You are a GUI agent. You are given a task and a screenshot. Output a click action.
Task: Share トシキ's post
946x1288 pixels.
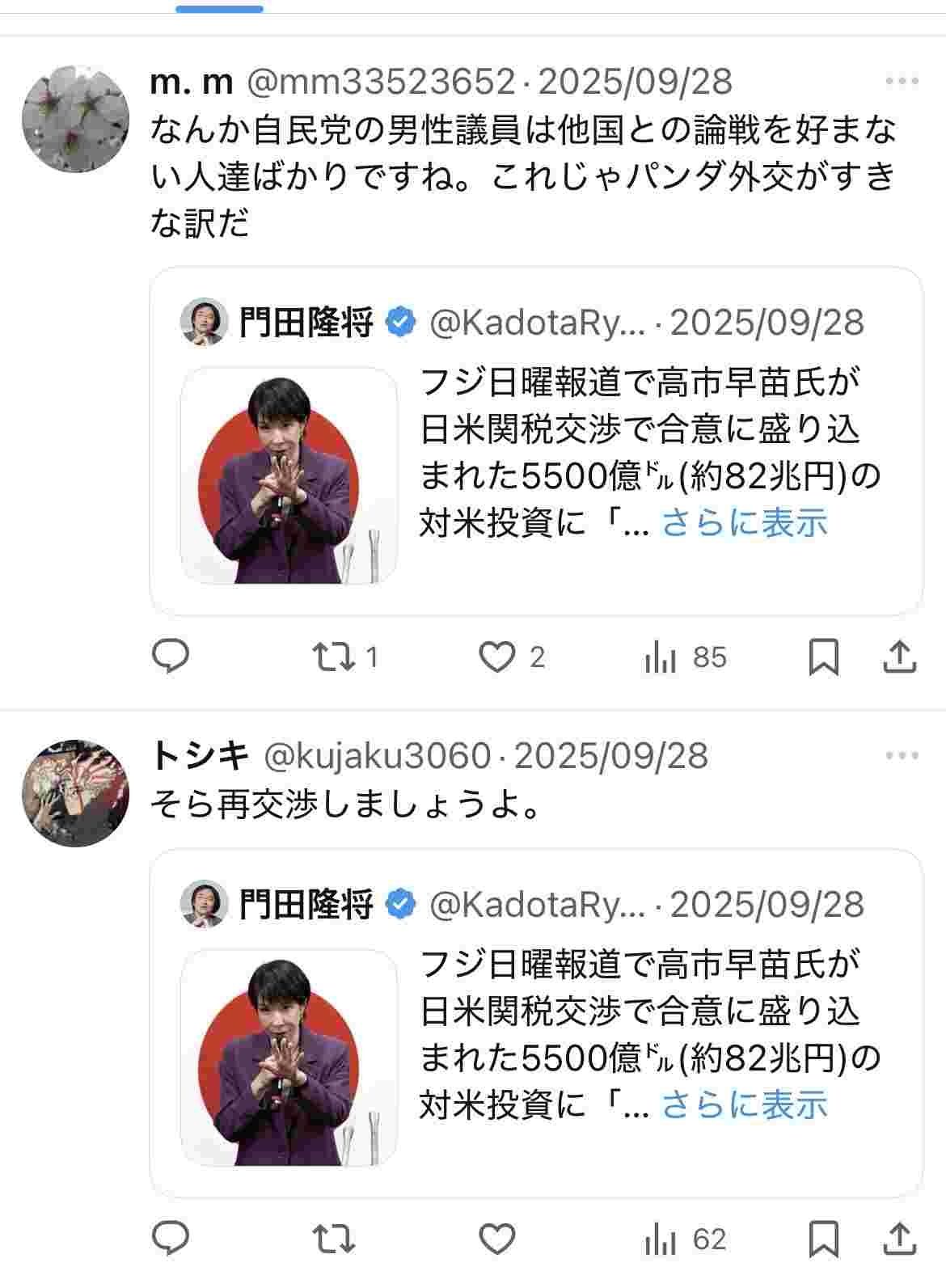(899, 1239)
